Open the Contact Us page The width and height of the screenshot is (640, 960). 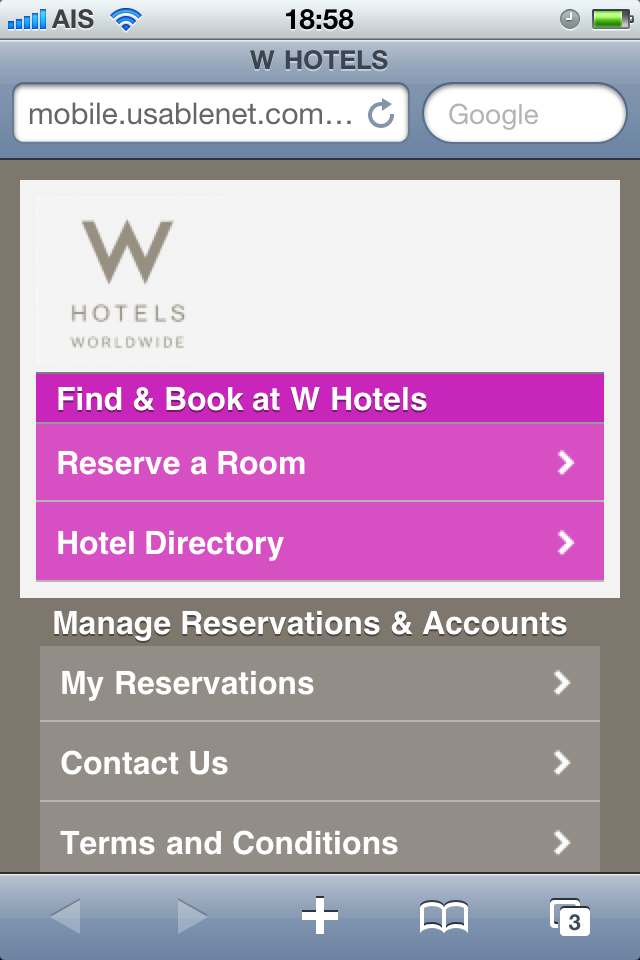tap(320, 763)
